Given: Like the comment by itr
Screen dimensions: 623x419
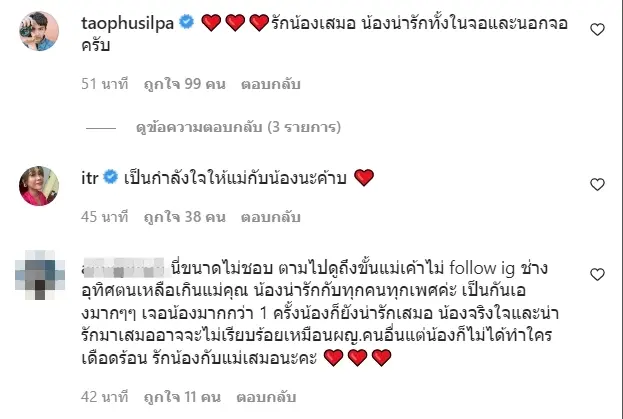Looking at the screenshot, I should pos(598,184).
